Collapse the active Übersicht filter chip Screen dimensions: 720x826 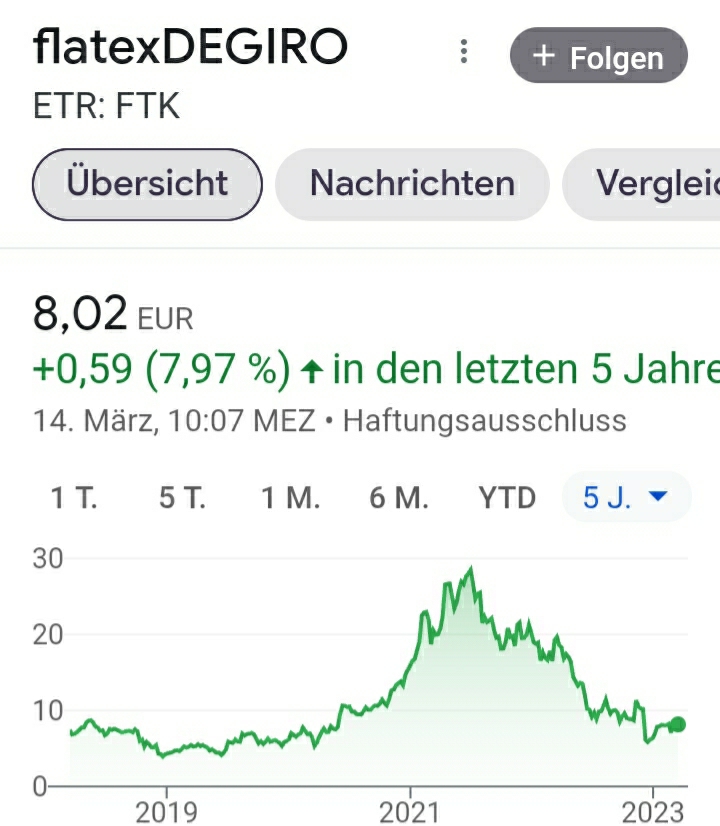pyautogui.click(x=146, y=184)
